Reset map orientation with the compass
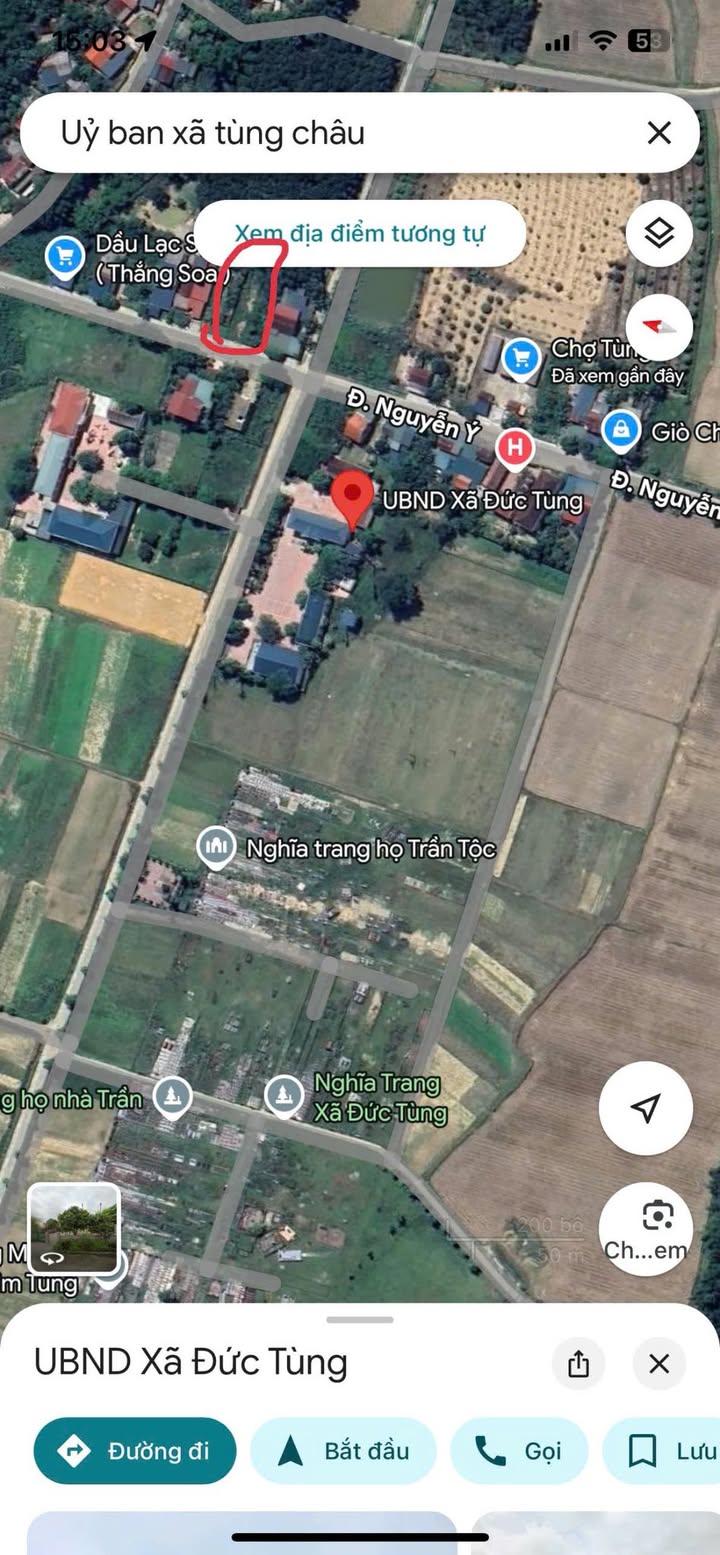720x1555 pixels. pyautogui.click(x=659, y=327)
